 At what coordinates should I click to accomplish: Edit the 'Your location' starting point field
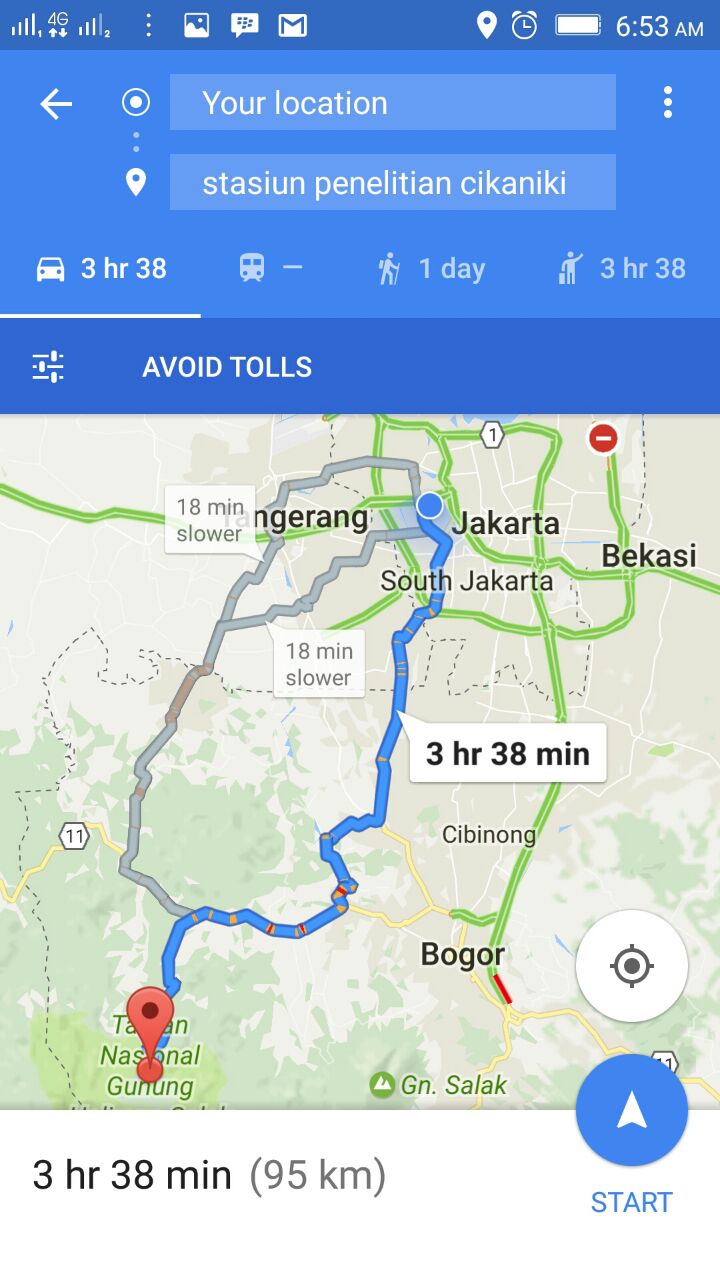coord(392,102)
